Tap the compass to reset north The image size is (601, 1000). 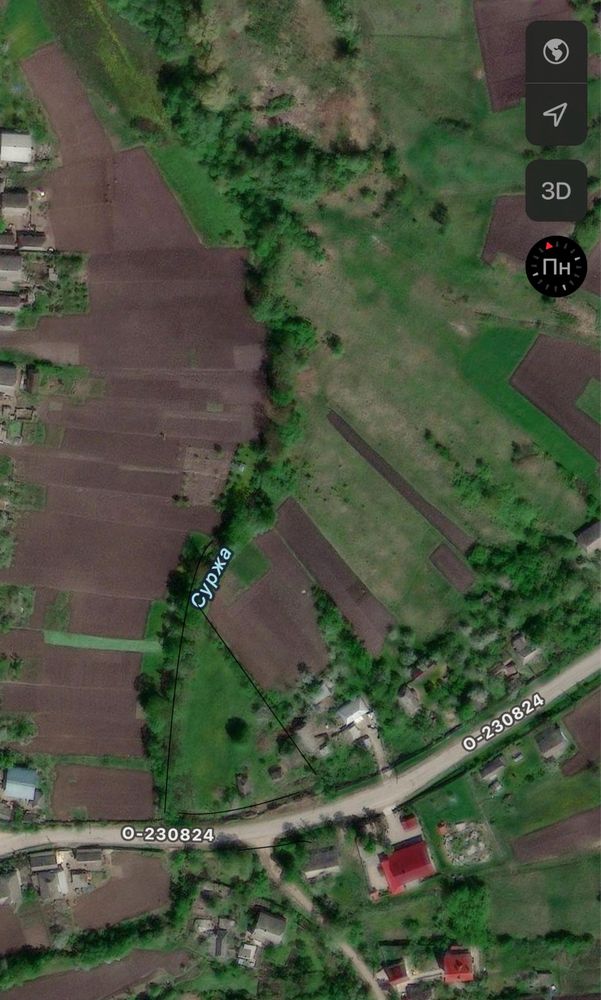[556, 267]
